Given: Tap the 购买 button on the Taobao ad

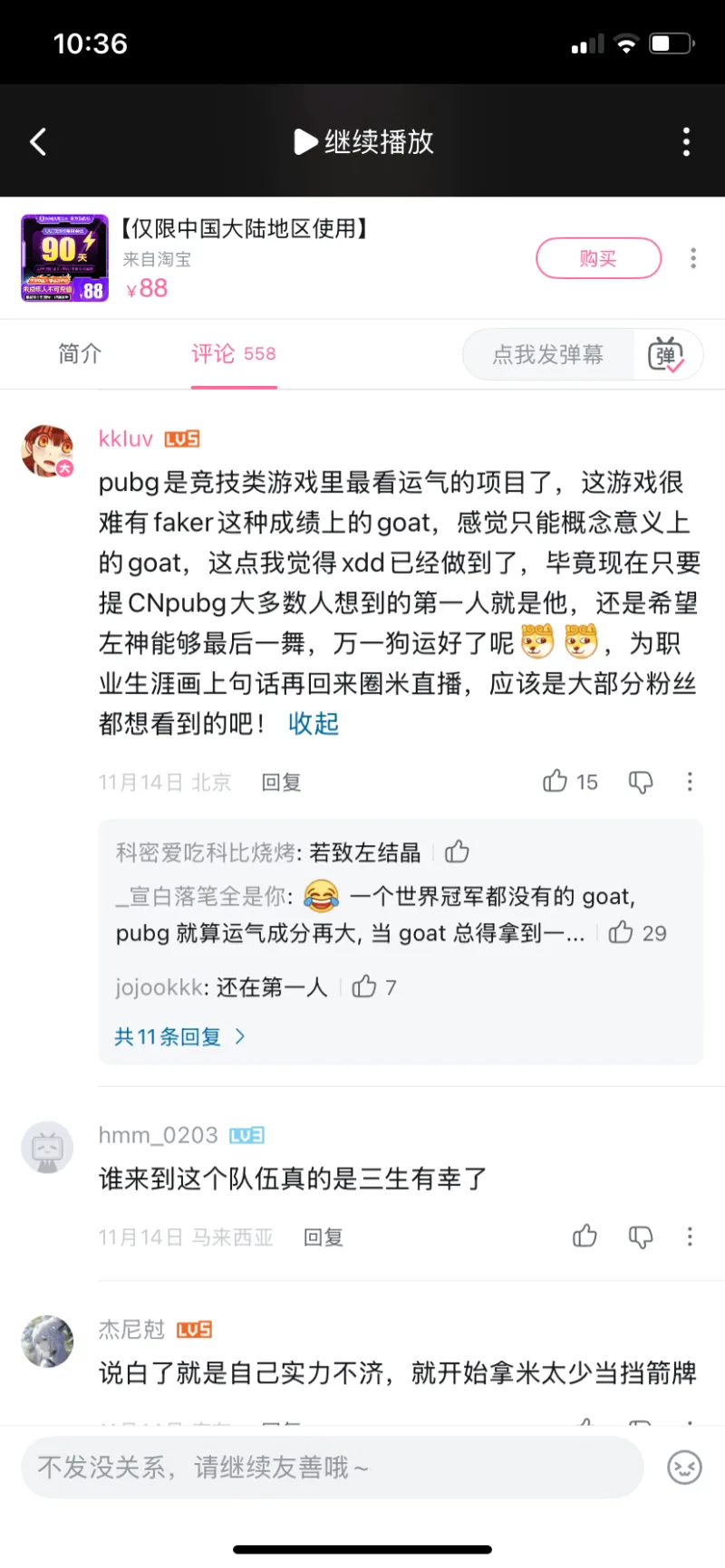Looking at the screenshot, I should point(598,259).
